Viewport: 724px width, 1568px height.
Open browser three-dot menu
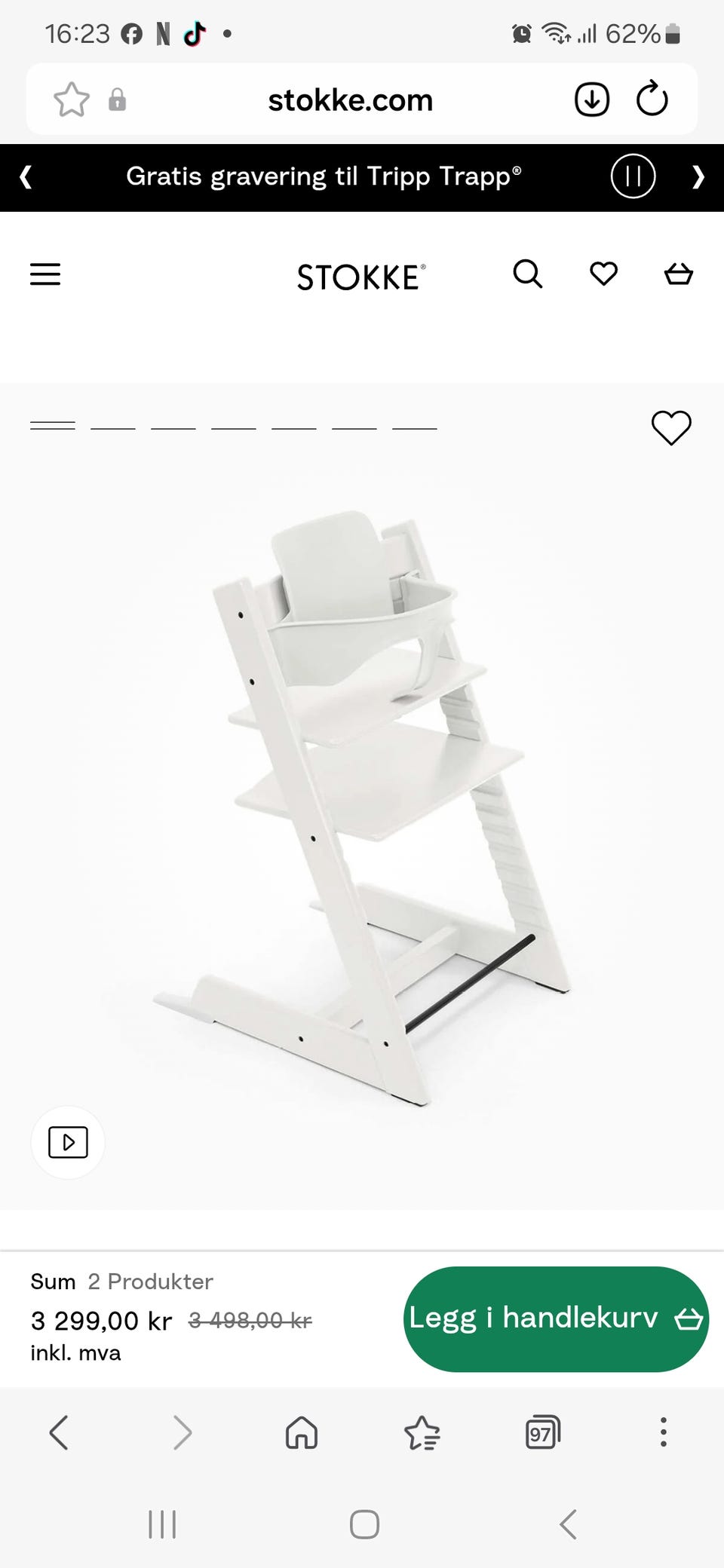coord(664,1432)
